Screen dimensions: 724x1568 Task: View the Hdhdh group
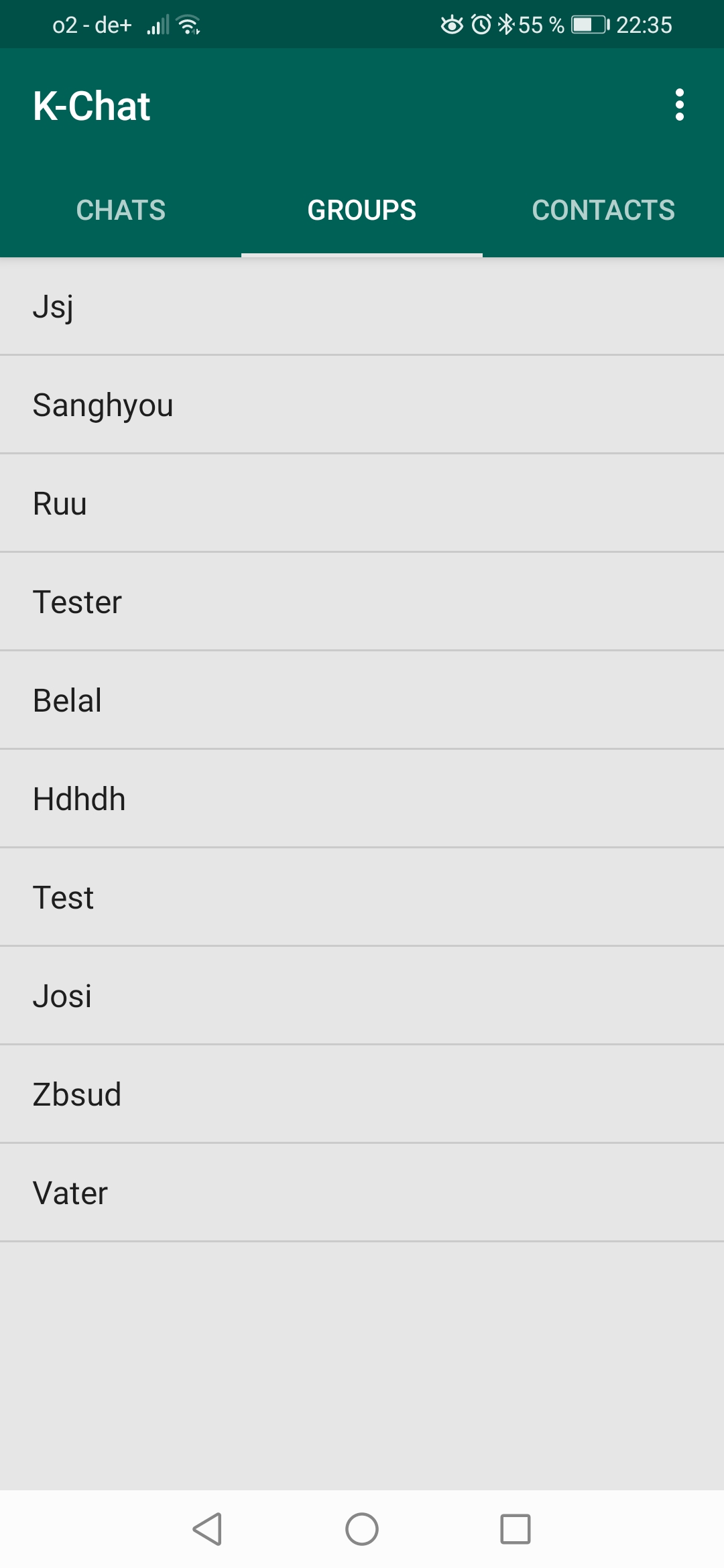[x=362, y=799]
